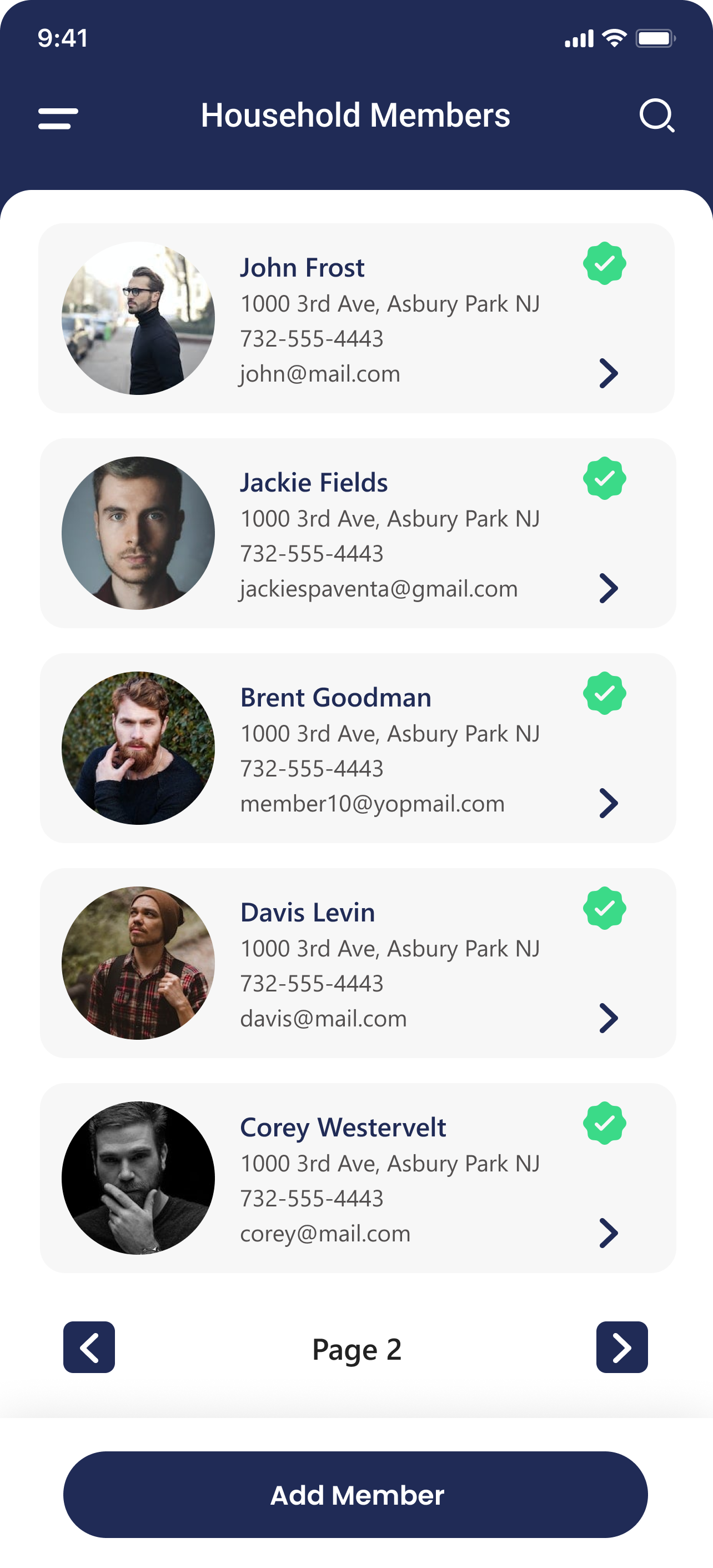Tap the chevron on Jackie Fields' card
Screen dimensions: 713x1568
pyautogui.click(x=607, y=588)
